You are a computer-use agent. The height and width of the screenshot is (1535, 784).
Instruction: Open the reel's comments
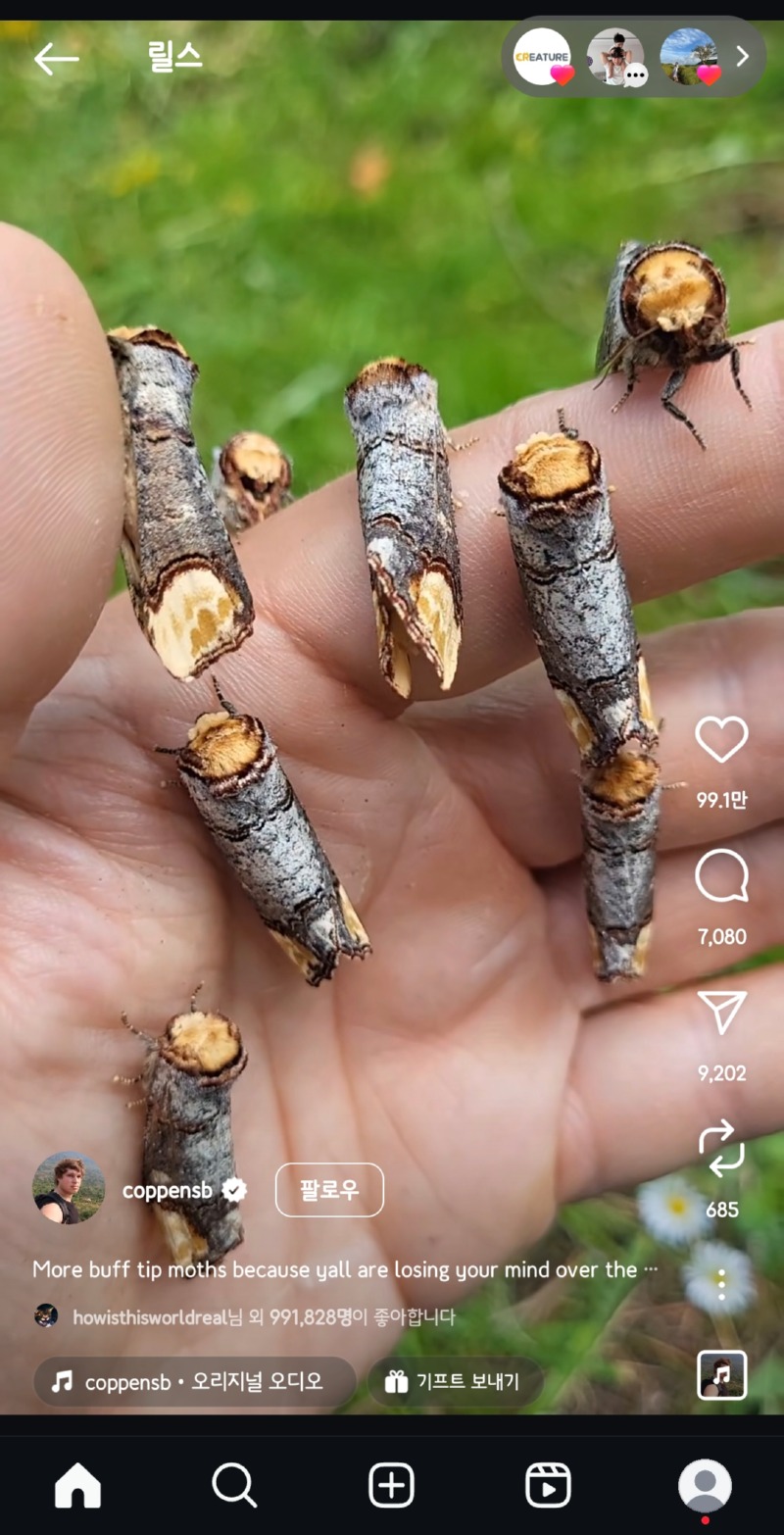click(x=721, y=875)
